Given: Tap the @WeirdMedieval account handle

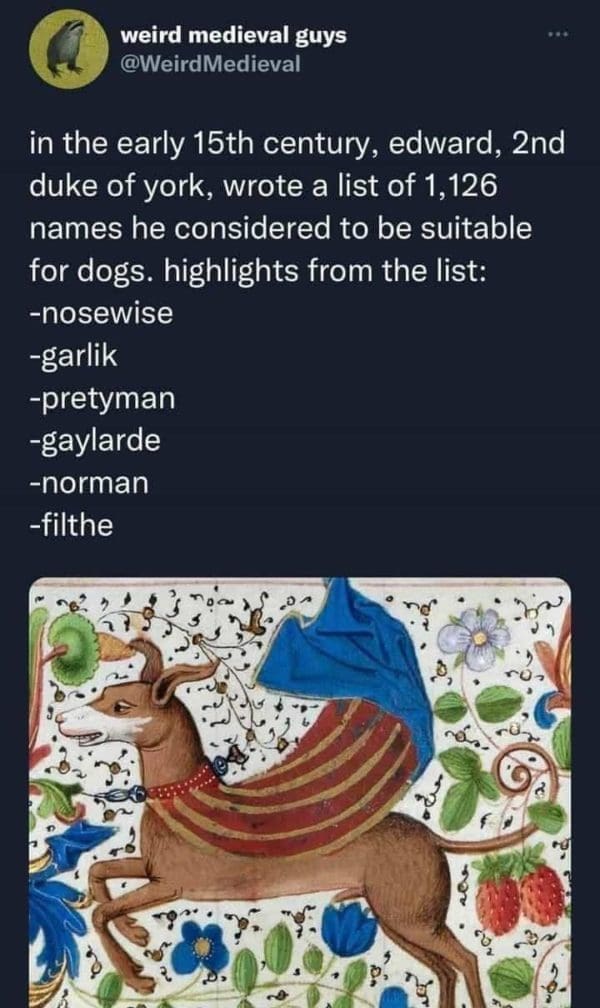Looking at the screenshot, I should pyautogui.click(x=210, y=63).
